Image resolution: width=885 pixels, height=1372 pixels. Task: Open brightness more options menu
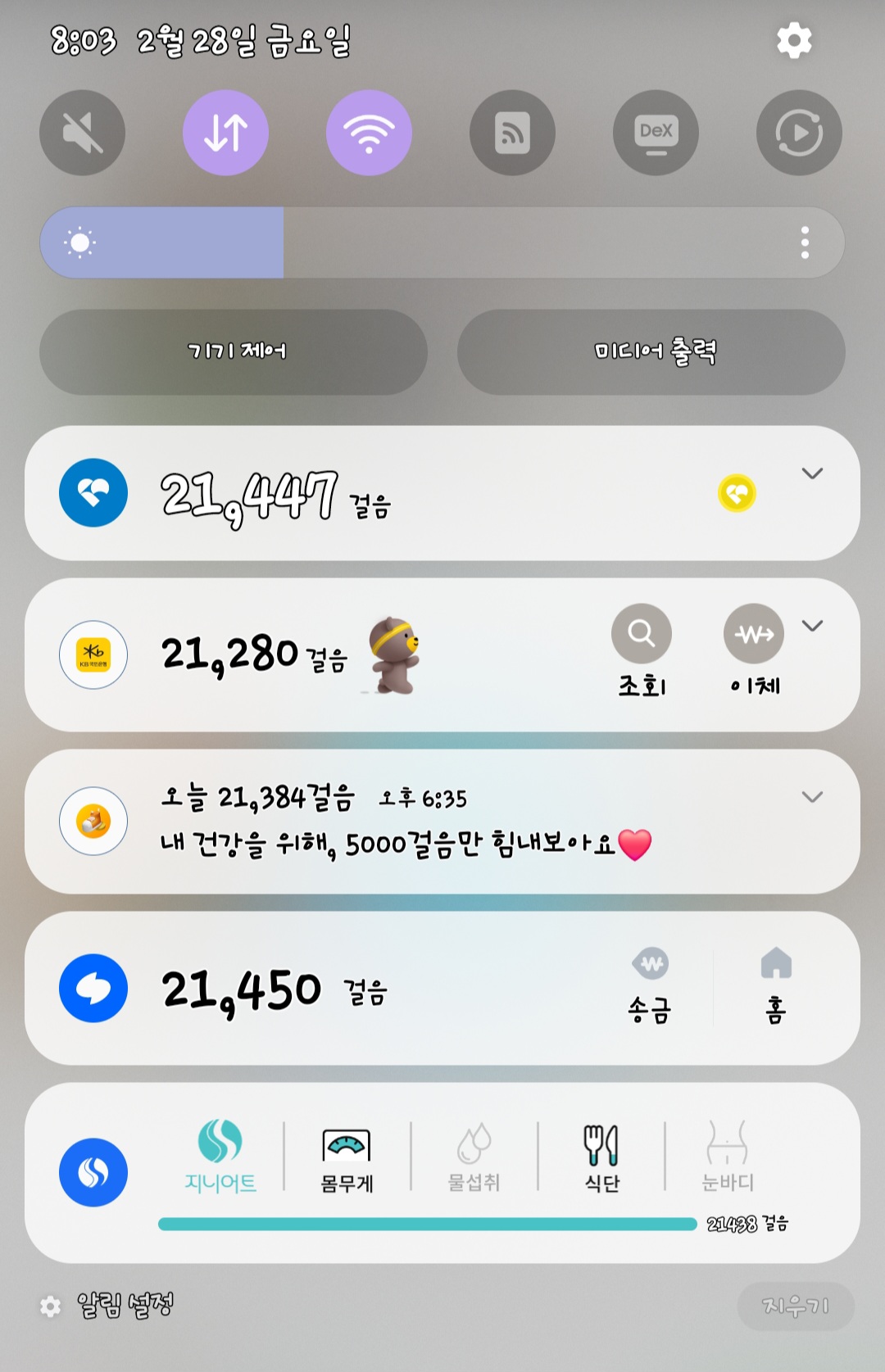[805, 242]
